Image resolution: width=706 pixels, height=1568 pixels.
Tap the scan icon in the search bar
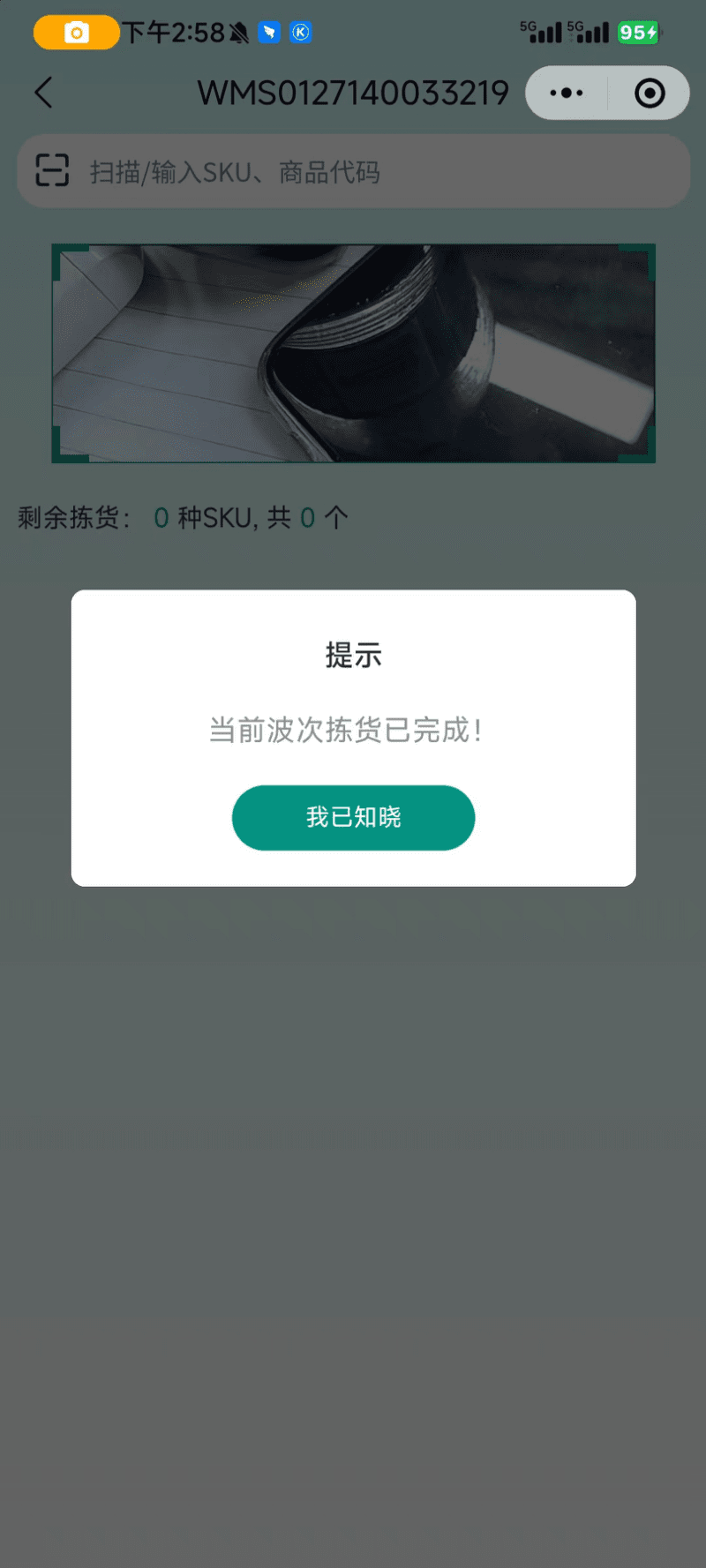click(x=52, y=170)
